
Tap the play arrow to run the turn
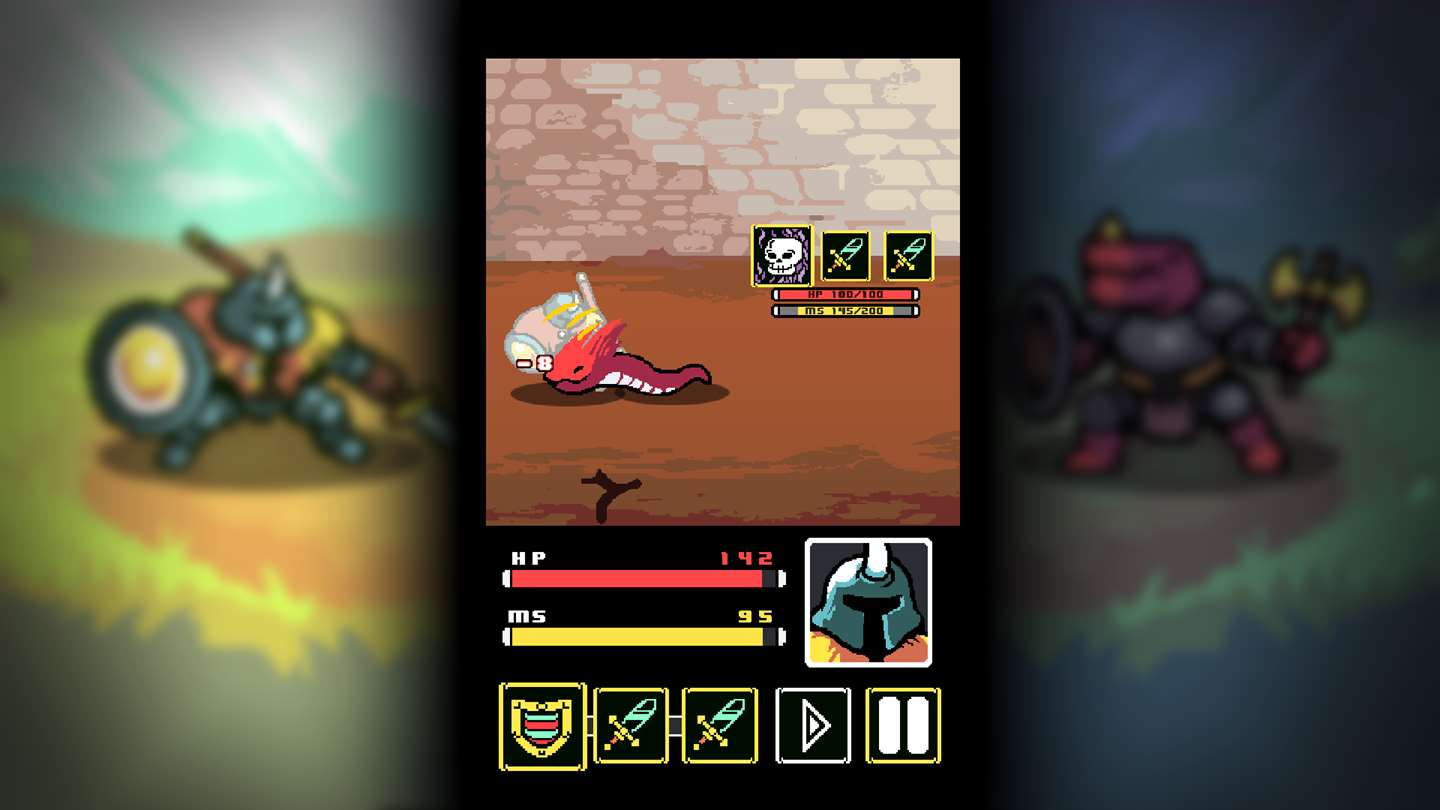click(813, 726)
